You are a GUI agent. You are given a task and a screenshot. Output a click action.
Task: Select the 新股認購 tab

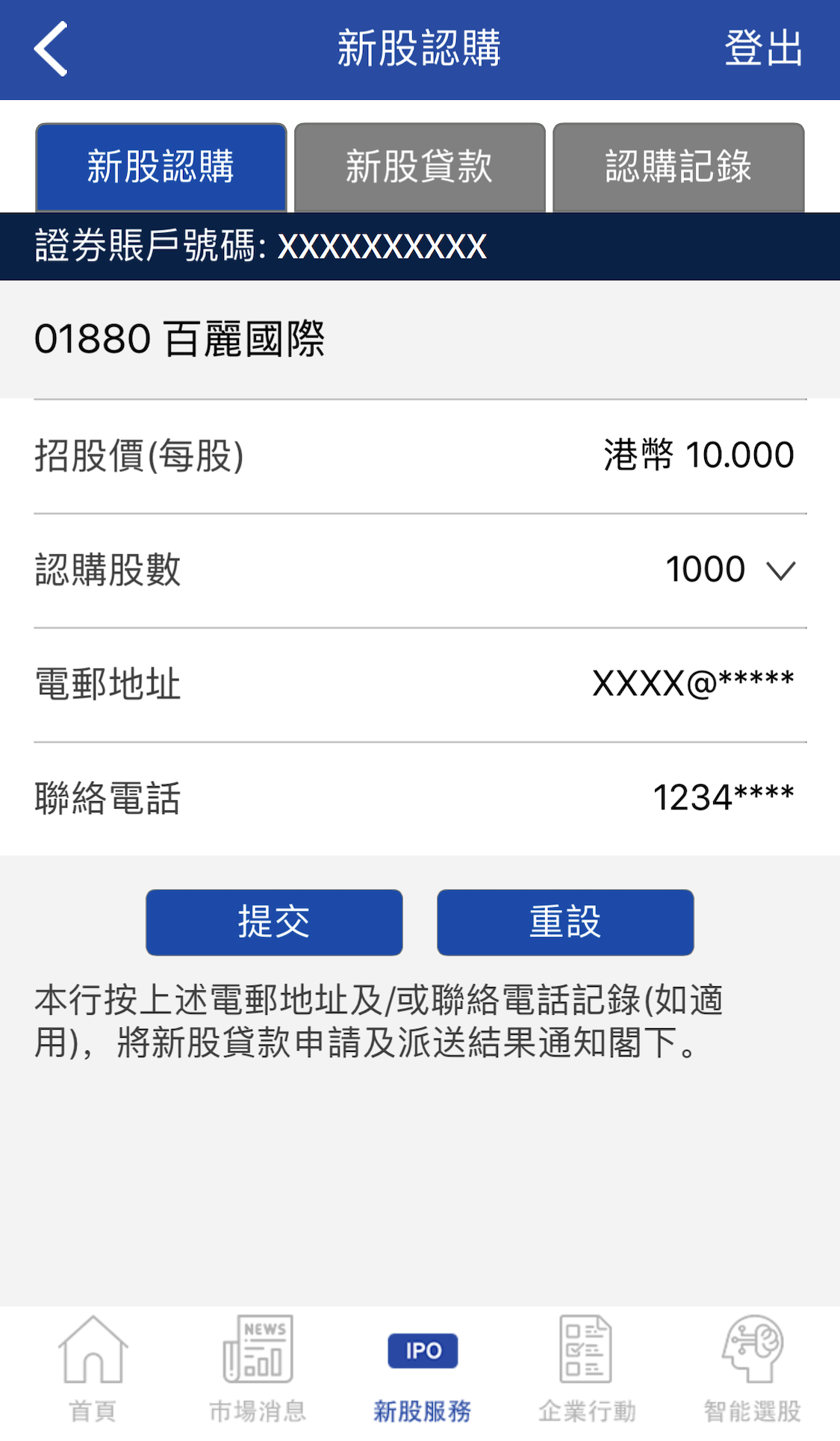(x=161, y=167)
